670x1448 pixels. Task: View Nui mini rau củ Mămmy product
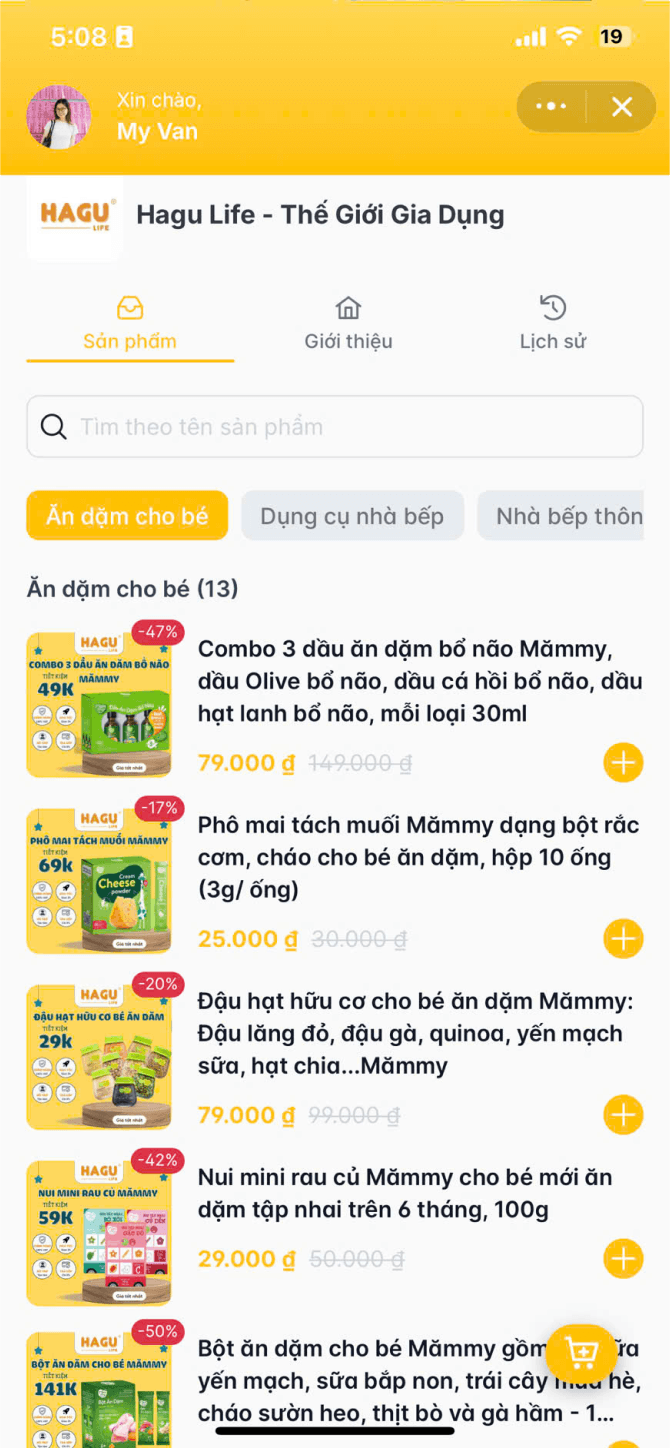coord(404,1193)
